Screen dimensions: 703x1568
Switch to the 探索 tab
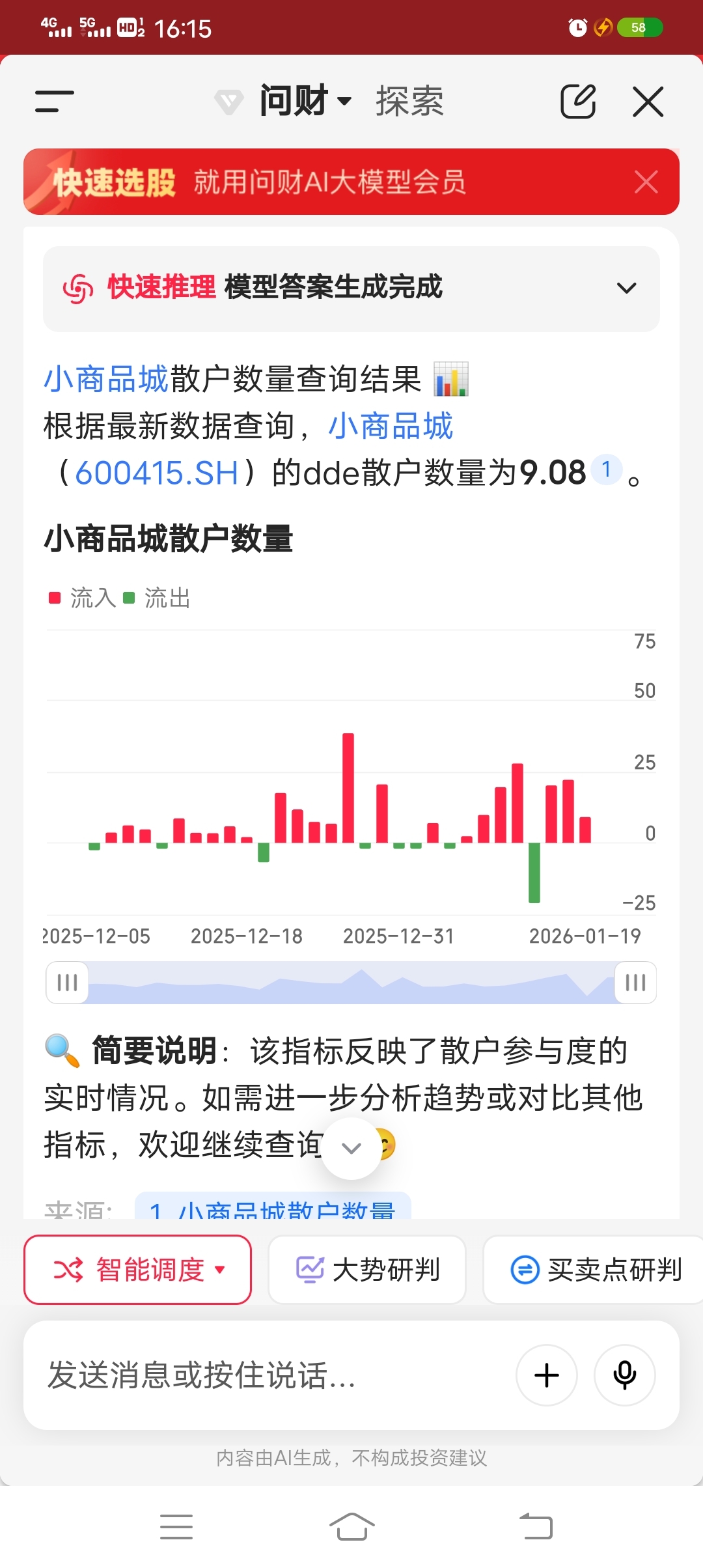coord(409,101)
